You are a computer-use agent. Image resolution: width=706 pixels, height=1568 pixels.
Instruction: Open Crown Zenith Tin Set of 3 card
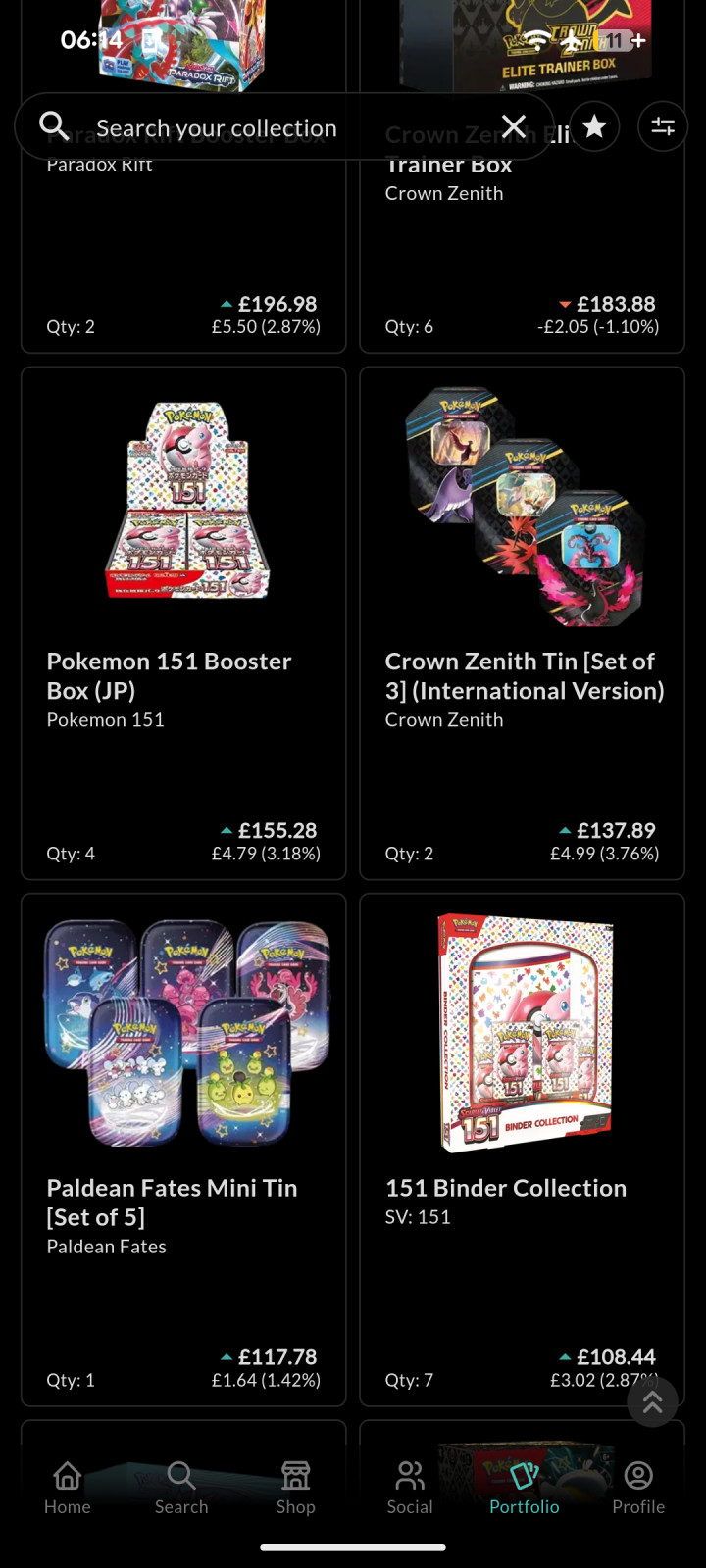coord(522,623)
